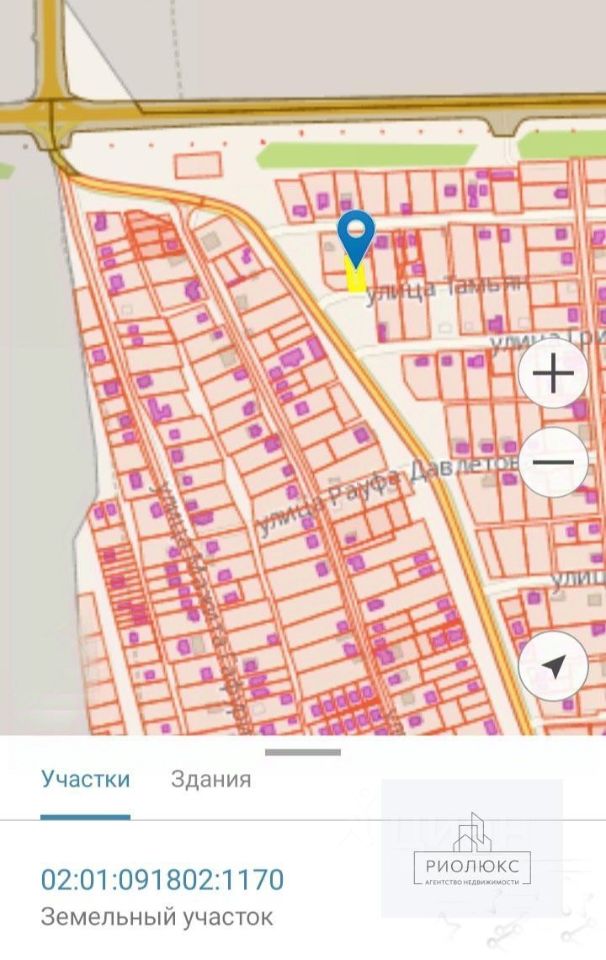
Task: Center the map on my location
Action: click(553, 666)
